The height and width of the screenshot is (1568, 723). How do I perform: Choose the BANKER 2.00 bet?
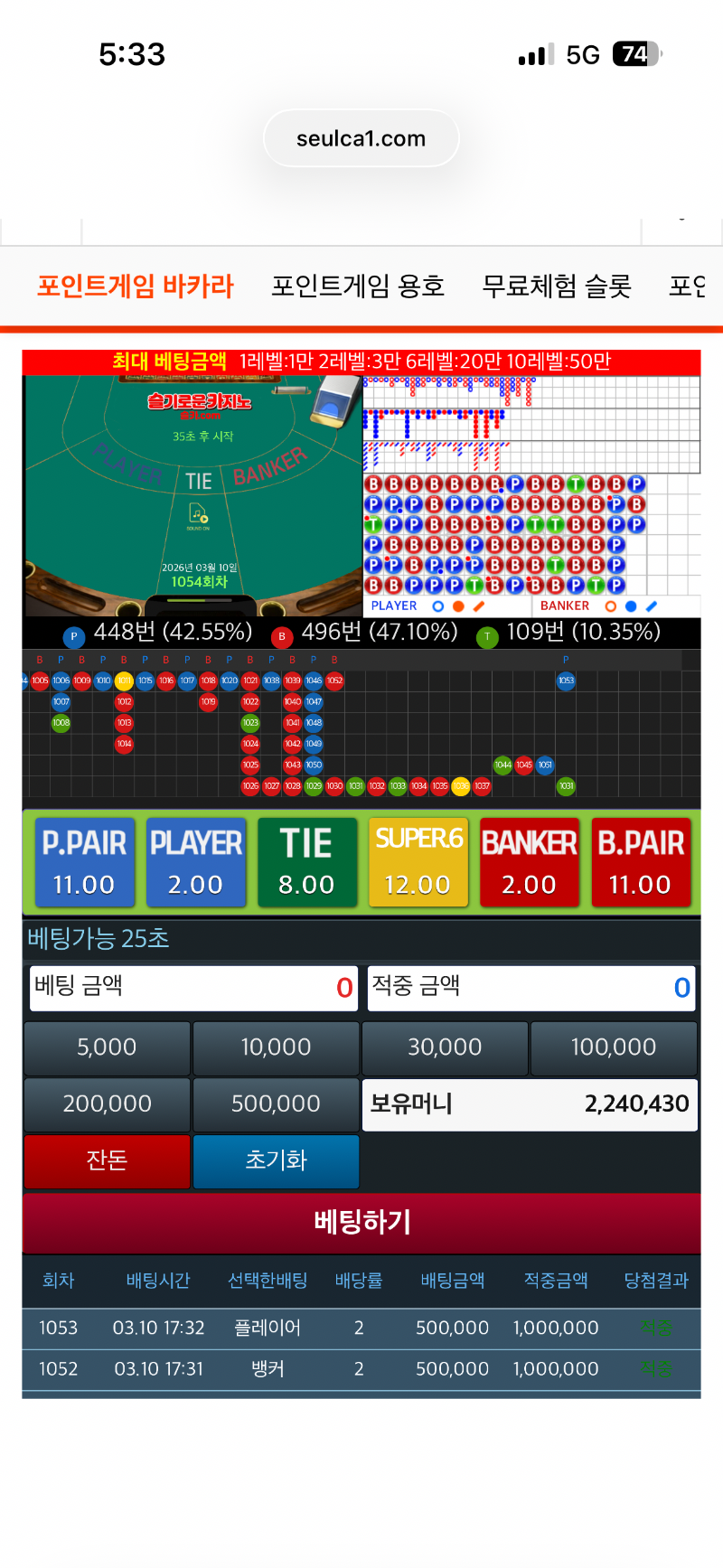tap(529, 861)
